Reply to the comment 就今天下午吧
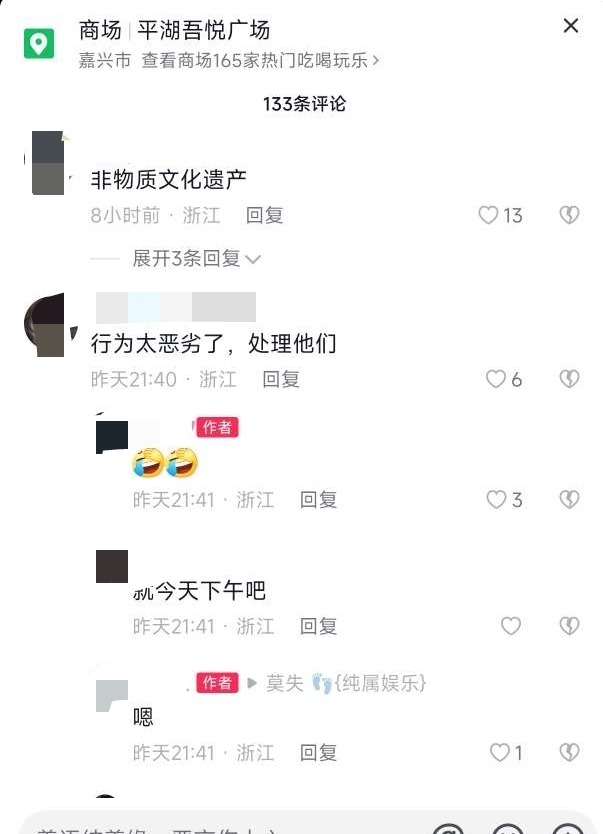Screen dimensions: 603x834 [x=319, y=626]
